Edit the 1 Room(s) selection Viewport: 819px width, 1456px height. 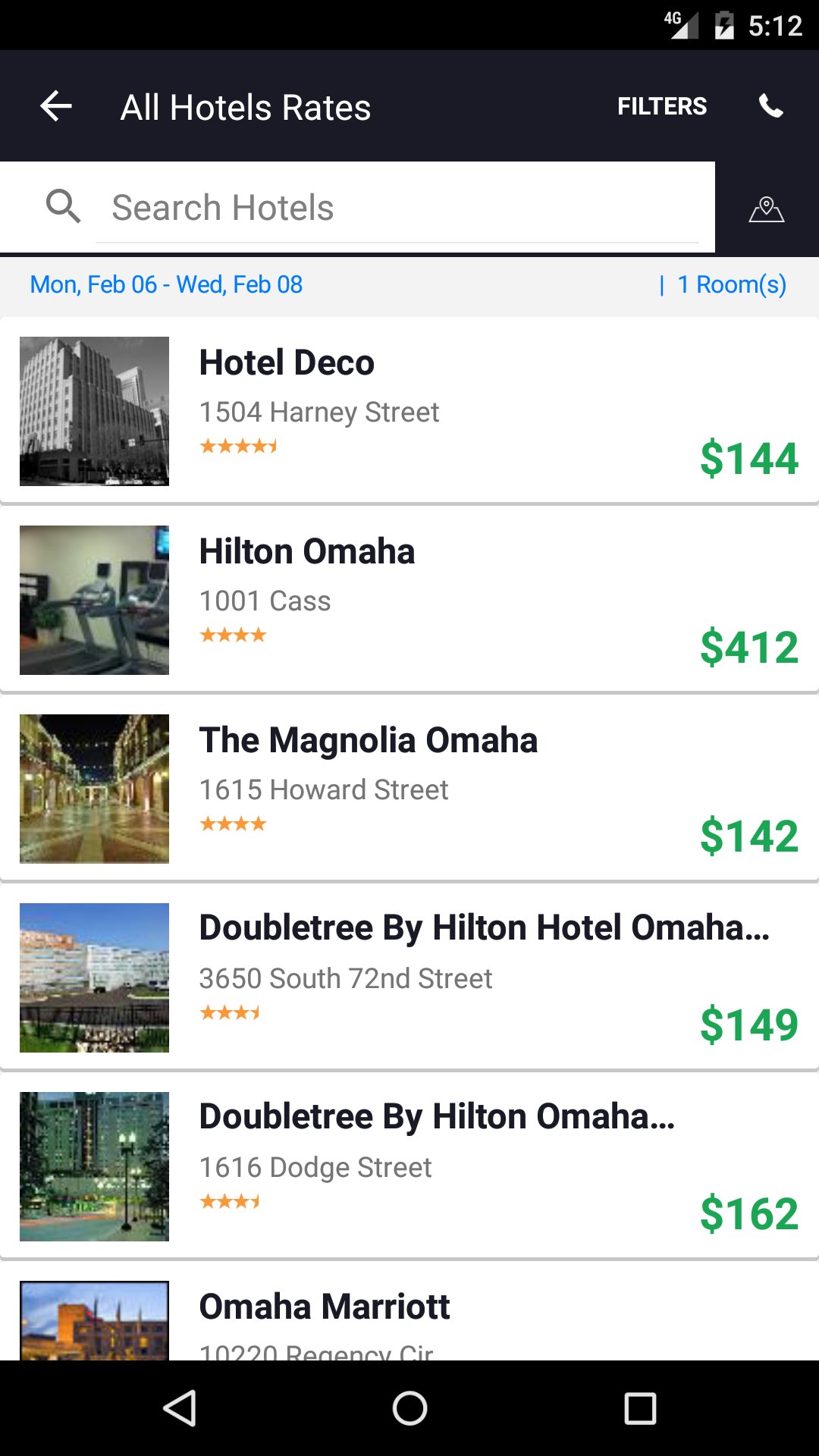(x=731, y=284)
